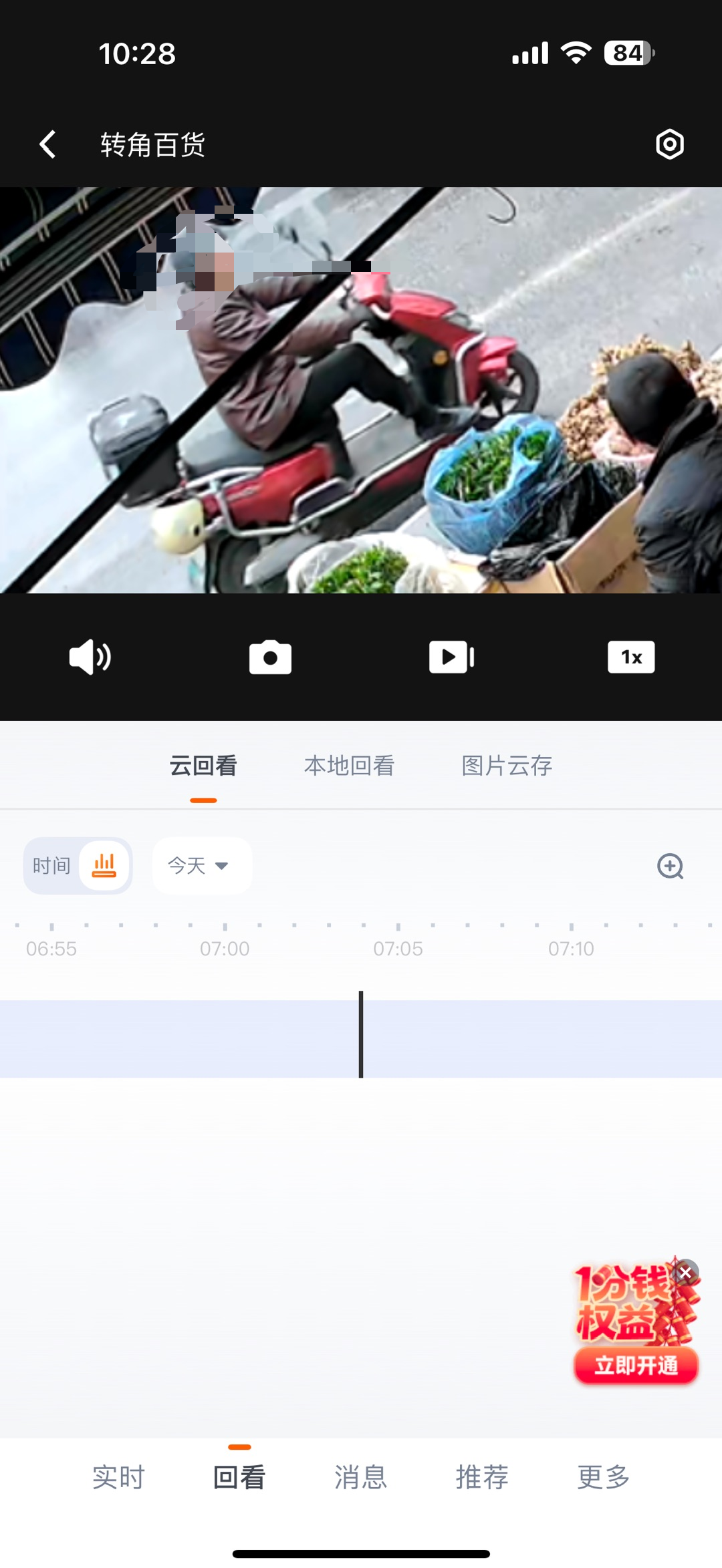Open the 消息 messages section
This screenshot has height=1568, width=722.
360,1478
